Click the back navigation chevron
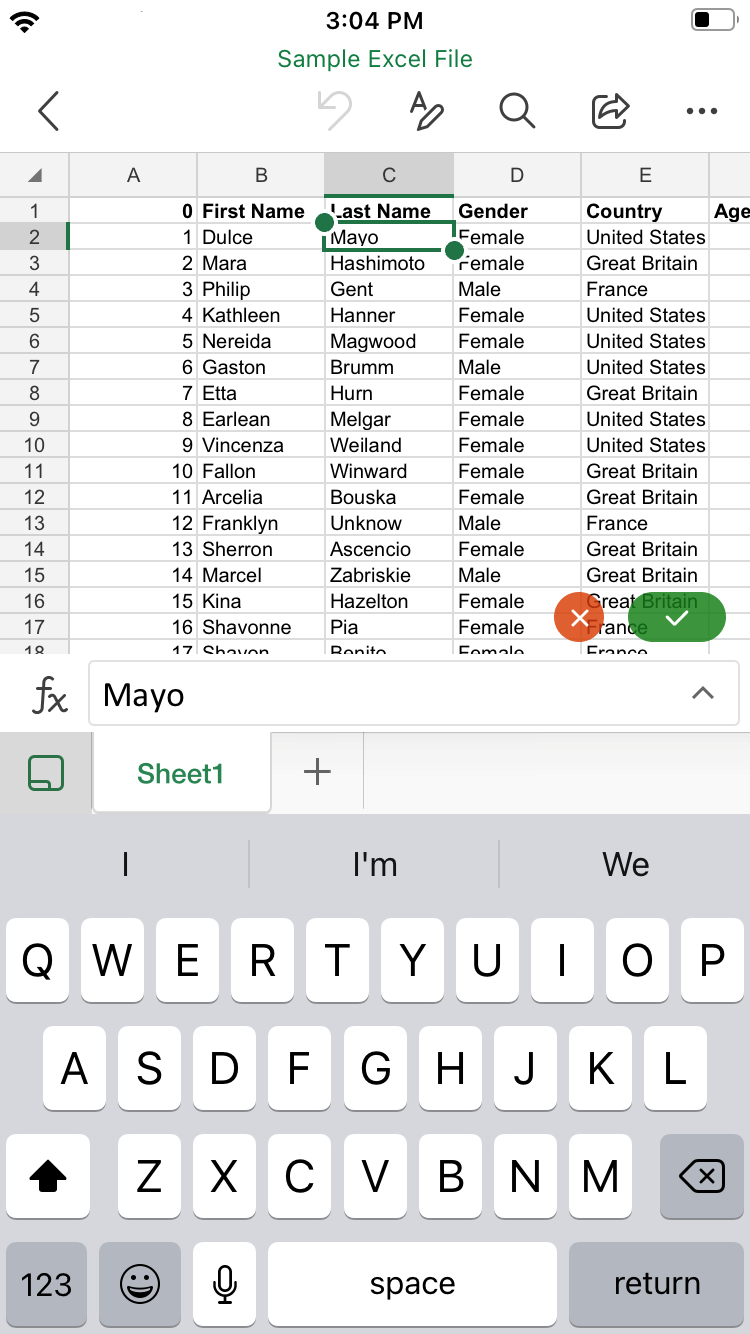This screenshot has height=1334, width=750. (x=48, y=112)
